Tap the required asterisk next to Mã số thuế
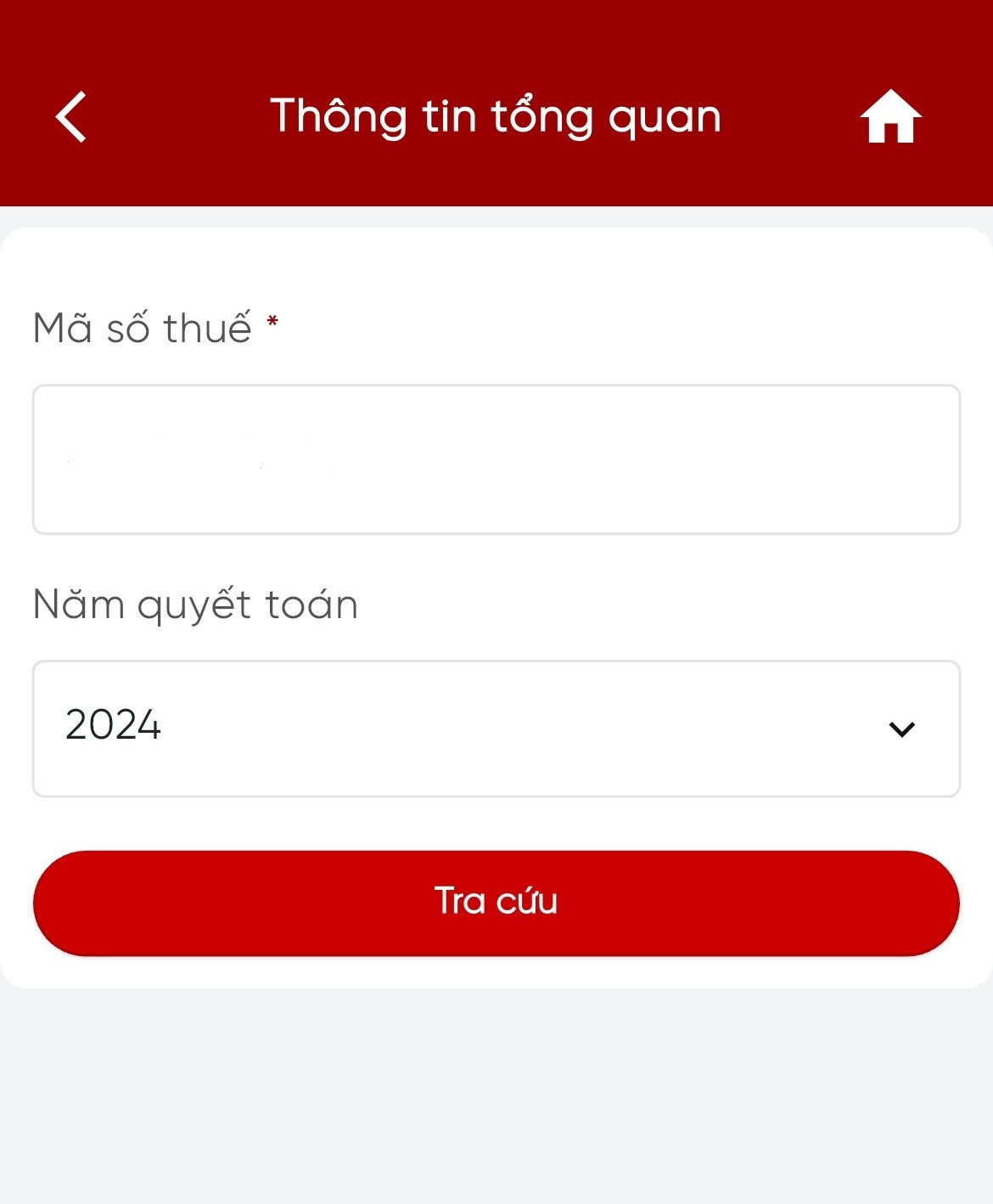 [273, 321]
